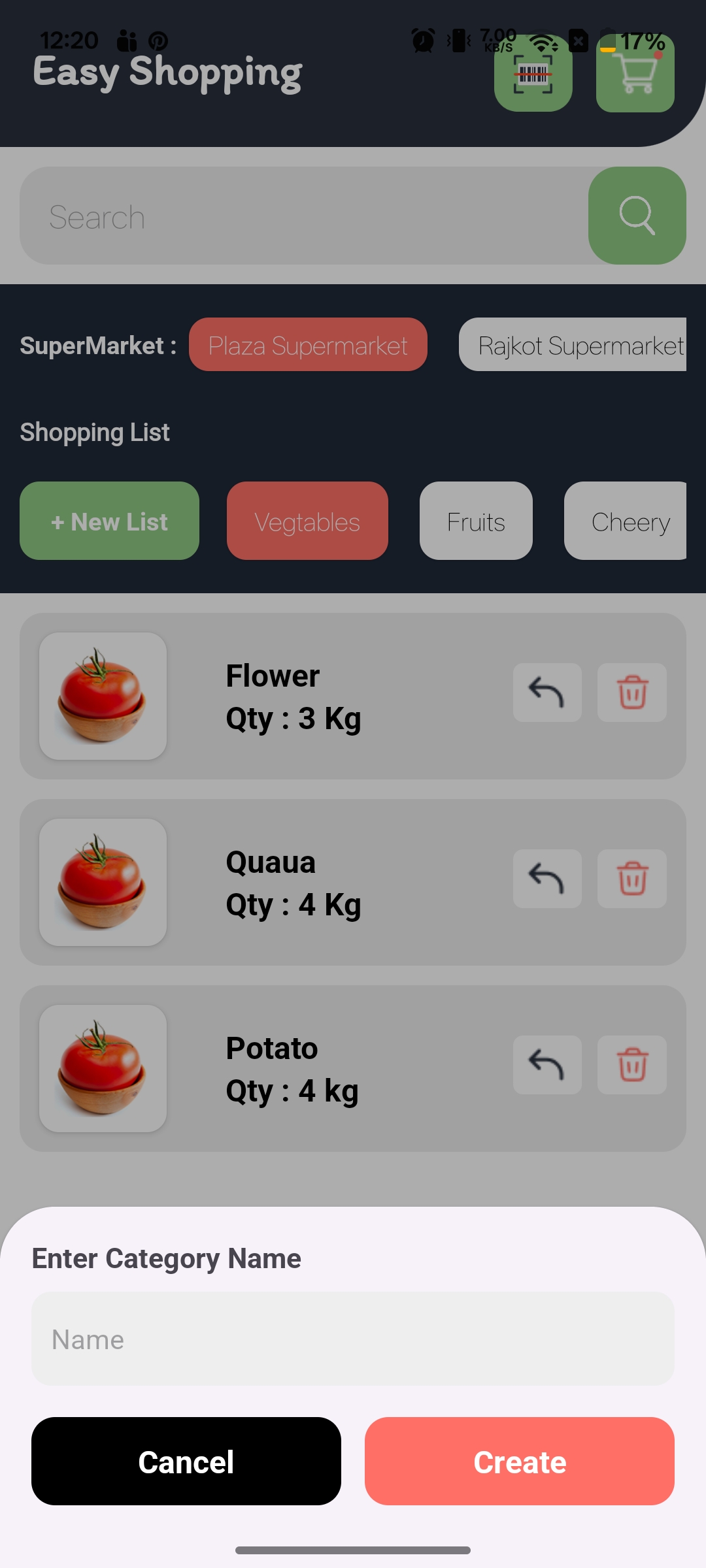
Task: Tap the return arrow on Flower
Action: tap(547, 693)
